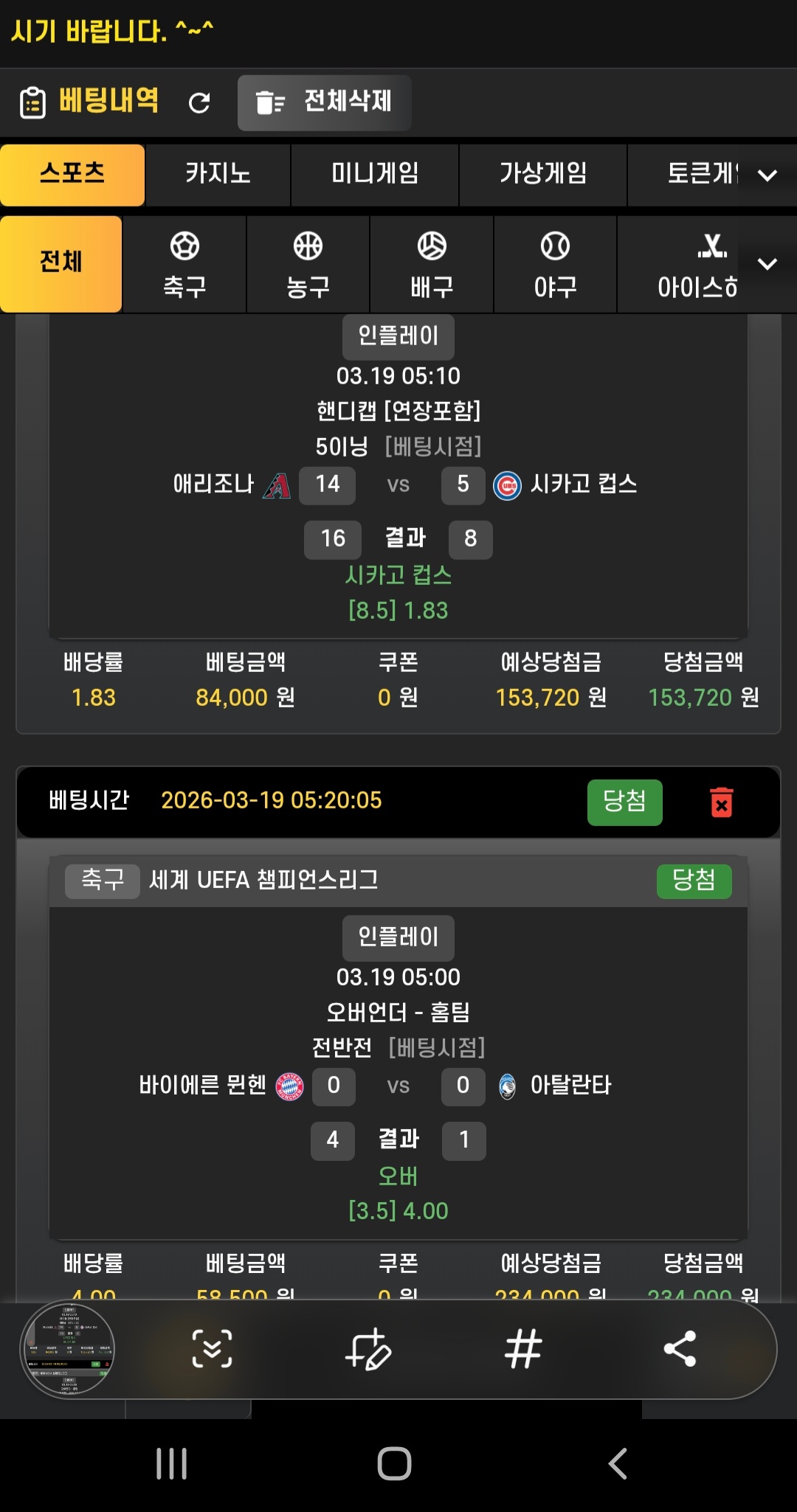Screen dimensions: 797x1512
Task: Expand the sports type dropdown chevron
Action: 767,264
